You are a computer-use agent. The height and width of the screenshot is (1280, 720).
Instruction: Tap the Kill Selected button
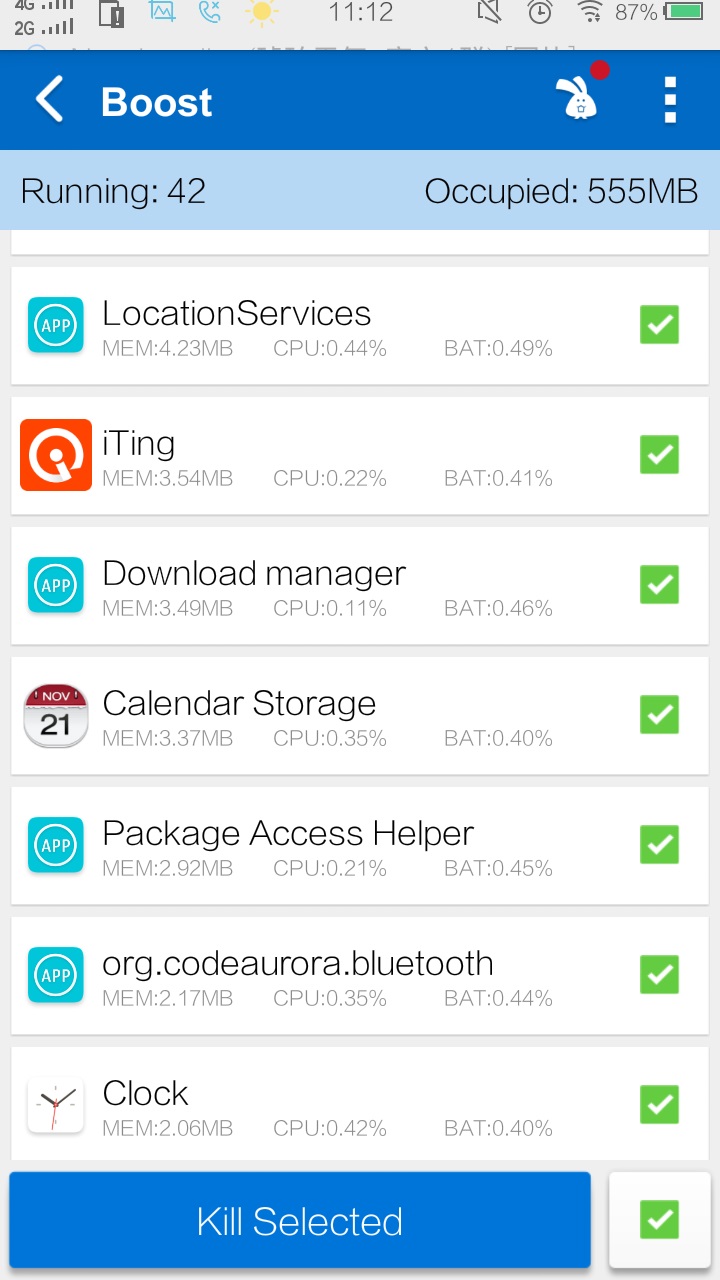[x=300, y=1220]
